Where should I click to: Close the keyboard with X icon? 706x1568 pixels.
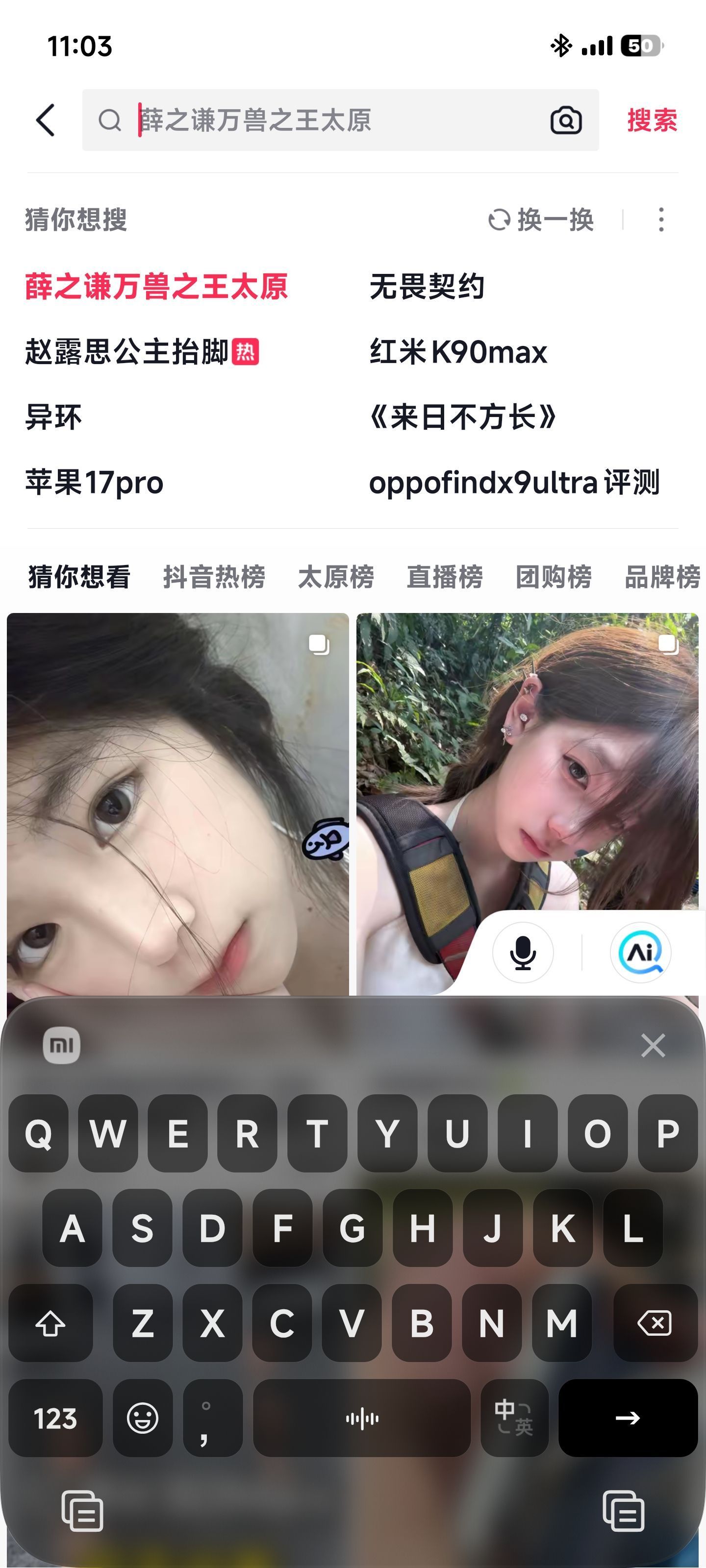(653, 1046)
